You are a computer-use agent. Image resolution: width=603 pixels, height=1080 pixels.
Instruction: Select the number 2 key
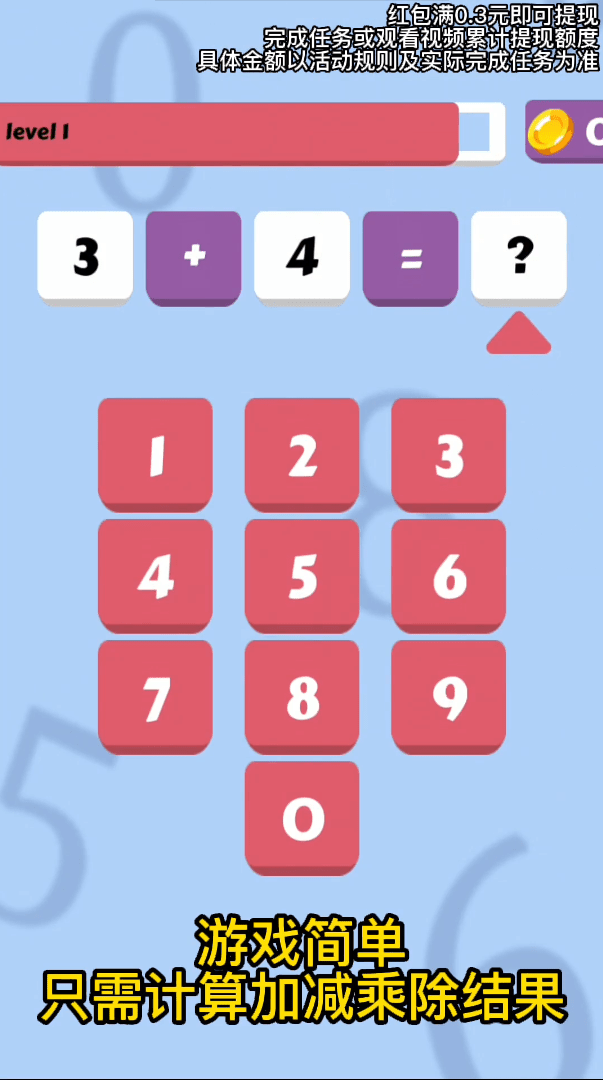pyautogui.click(x=302, y=454)
